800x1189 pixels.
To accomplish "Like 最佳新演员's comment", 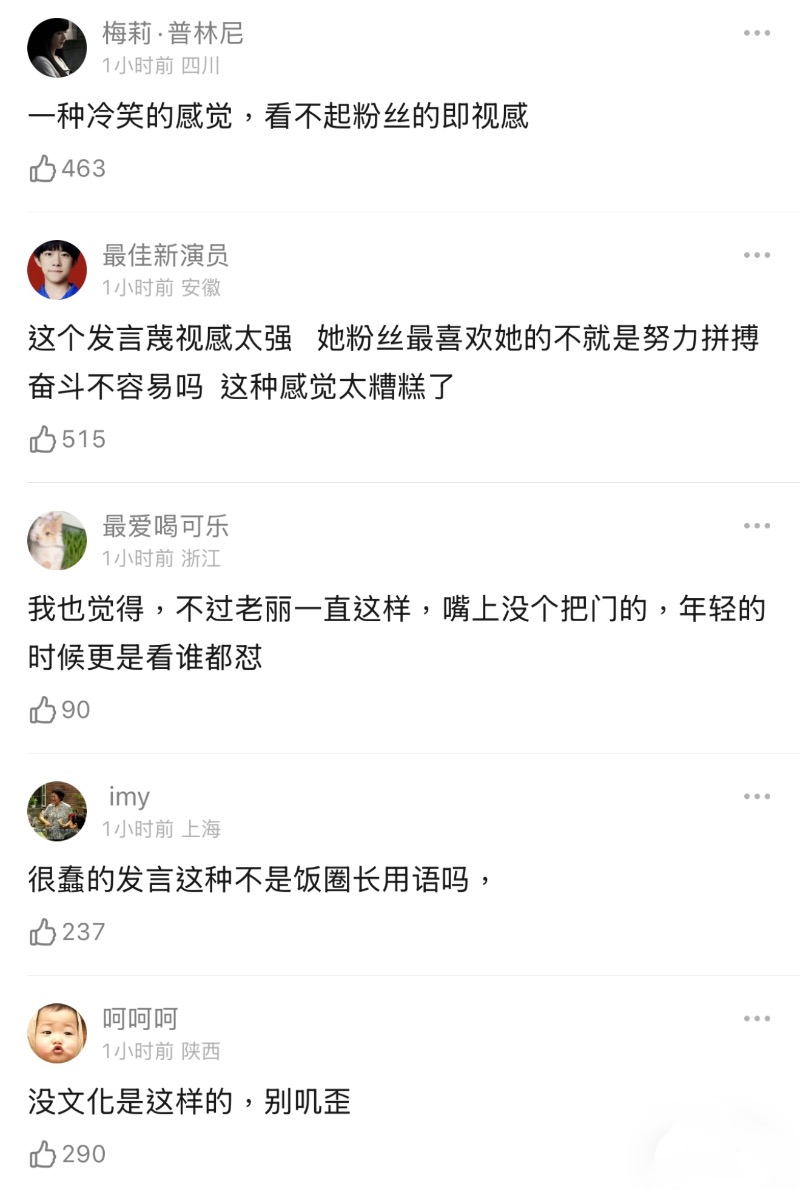I will (x=44, y=440).
